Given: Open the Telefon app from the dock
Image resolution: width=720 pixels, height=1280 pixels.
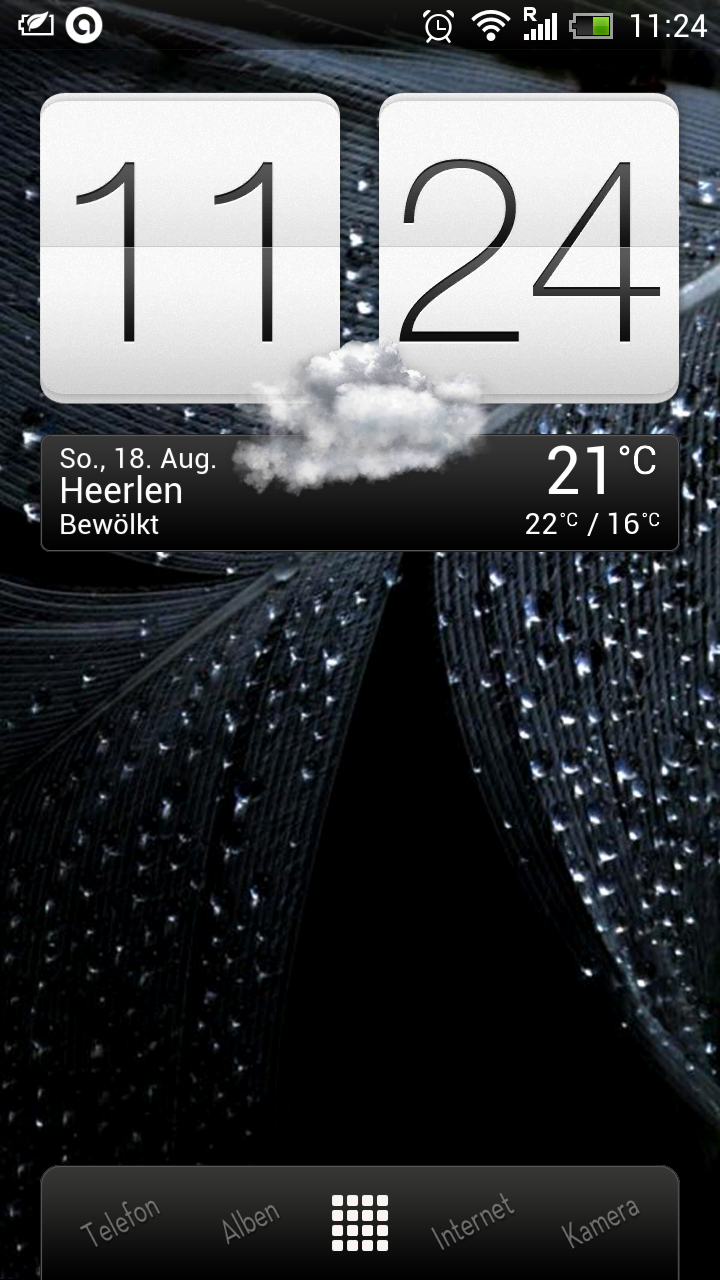Looking at the screenshot, I should 120,1222.
